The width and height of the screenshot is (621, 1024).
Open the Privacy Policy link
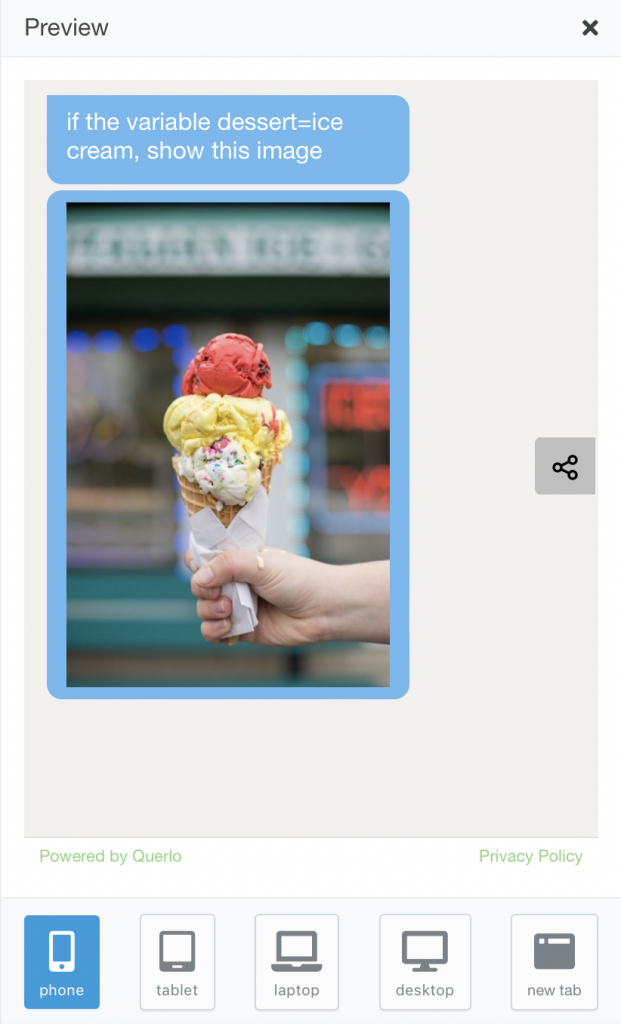click(x=530, y=856)
